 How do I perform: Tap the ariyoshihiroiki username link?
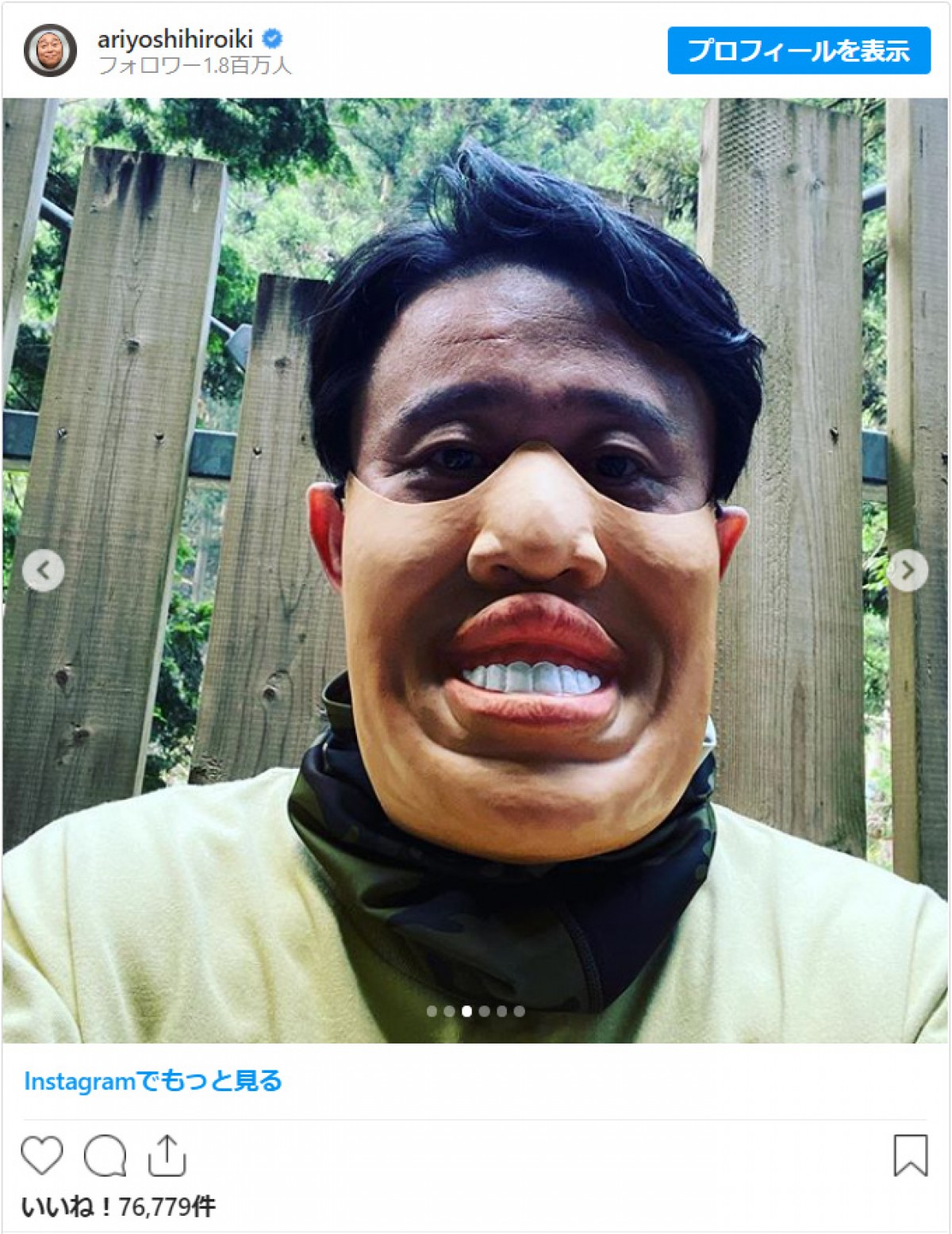click(175, 39)
